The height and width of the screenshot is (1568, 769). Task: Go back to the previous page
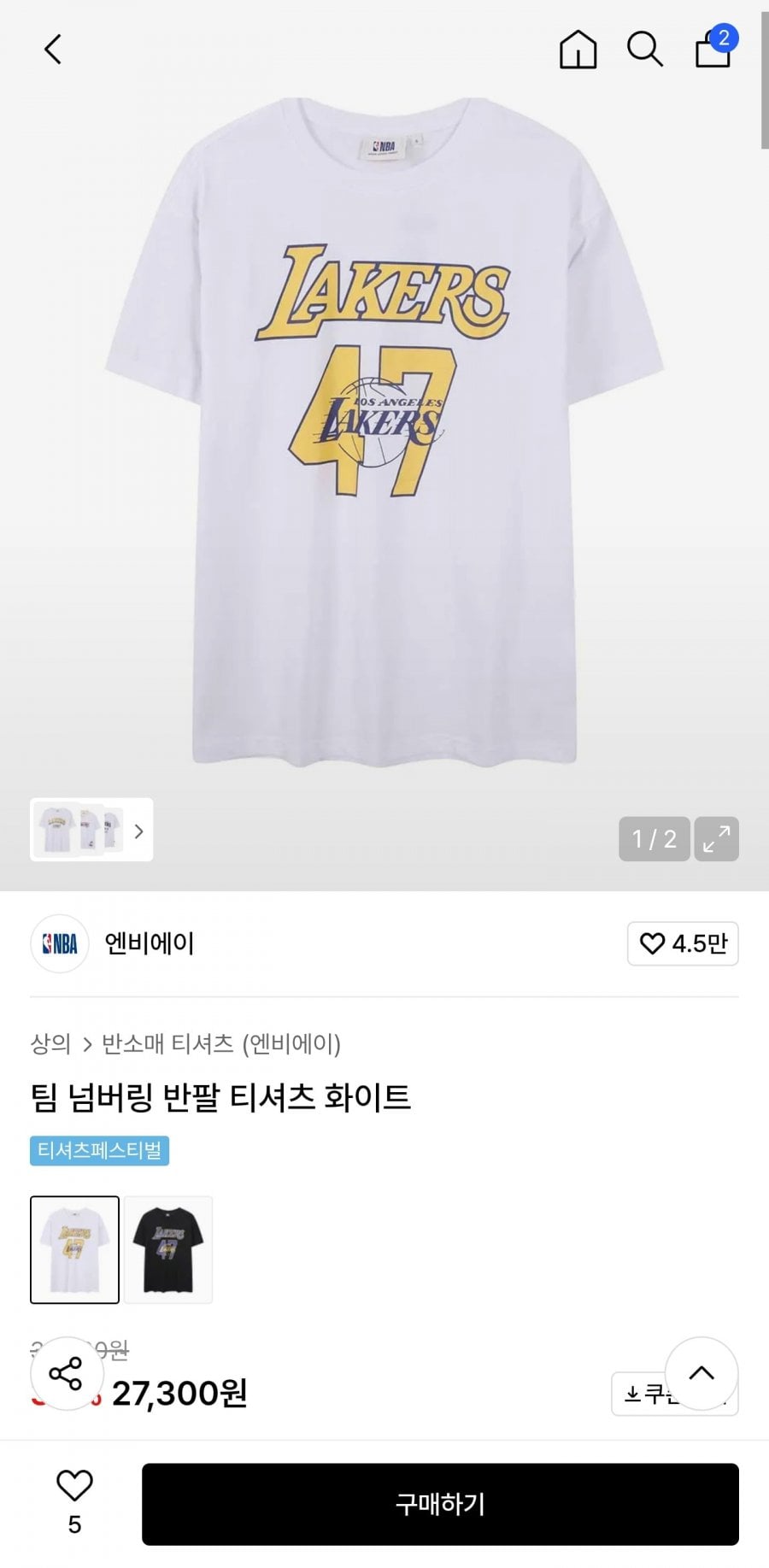53,50
